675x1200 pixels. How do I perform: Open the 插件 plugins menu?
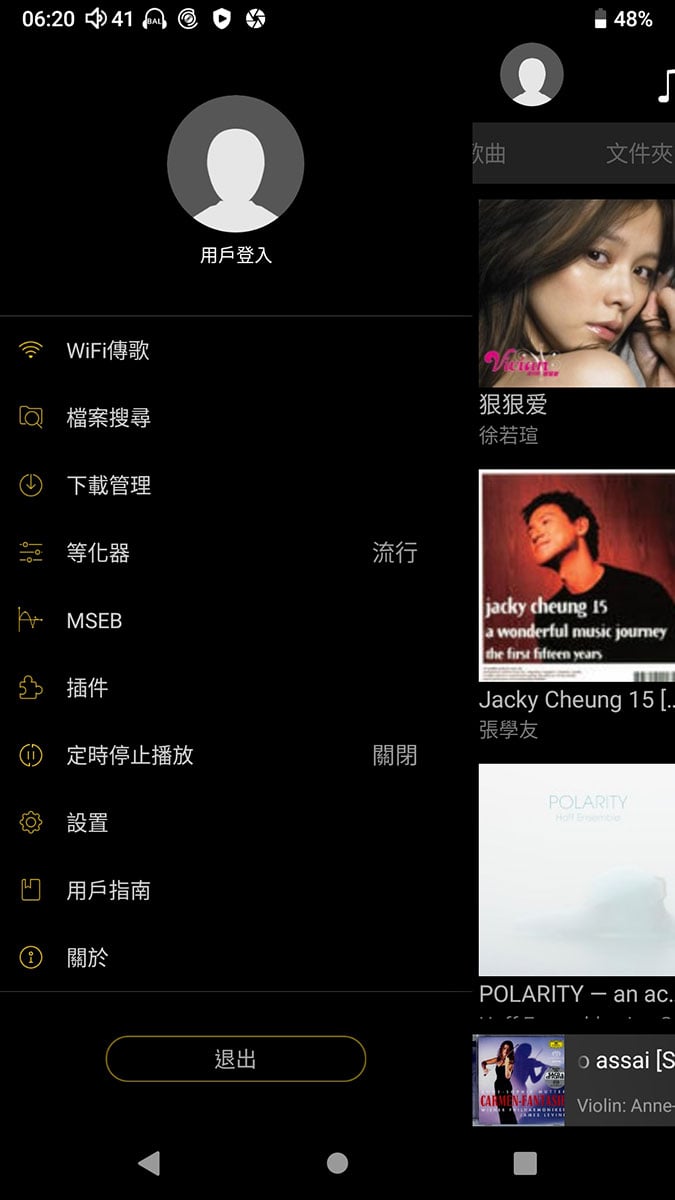(x=236, y=688)
